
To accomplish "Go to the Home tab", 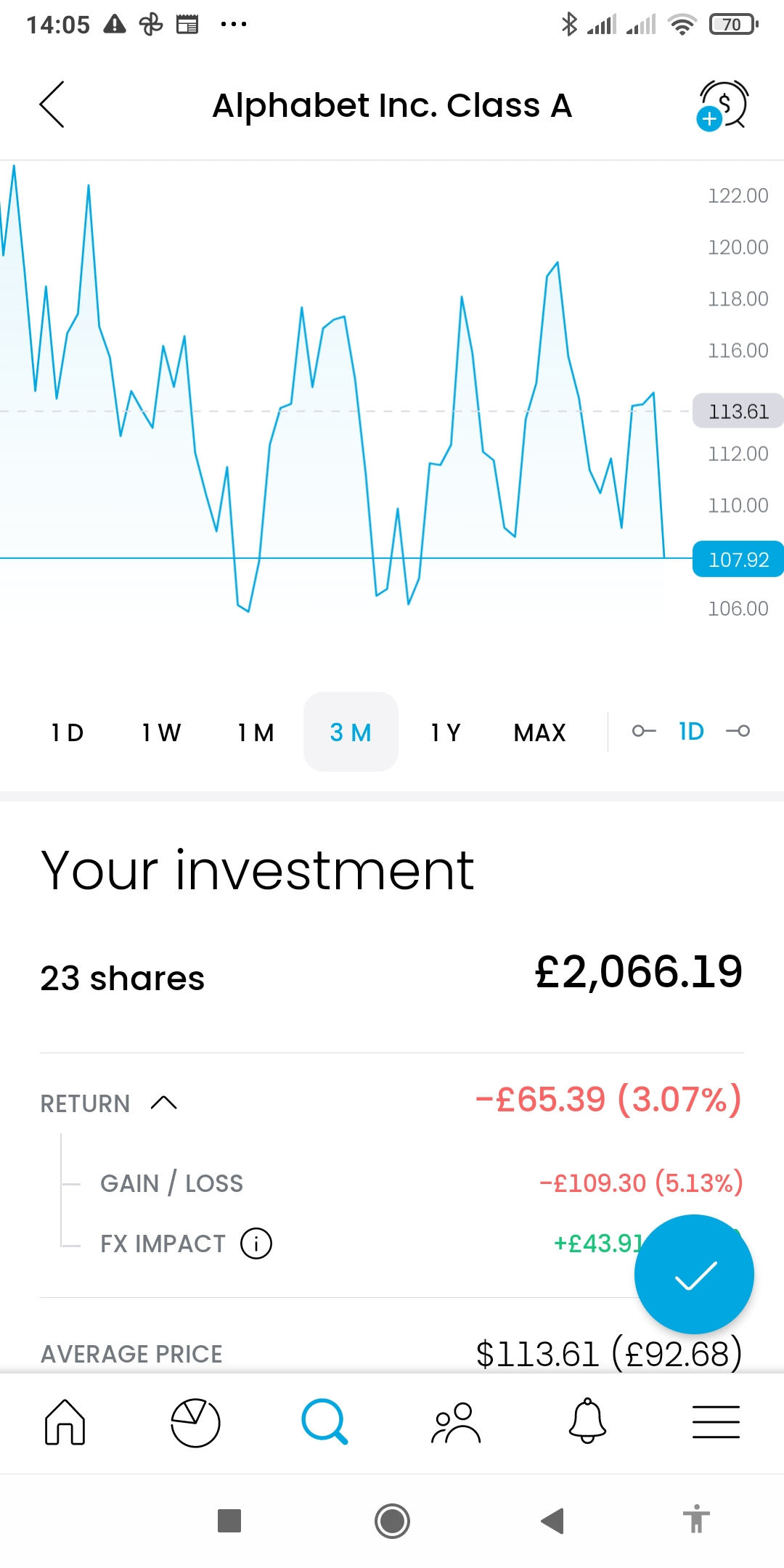I will pyautogui.click(x=65, y=1422).
